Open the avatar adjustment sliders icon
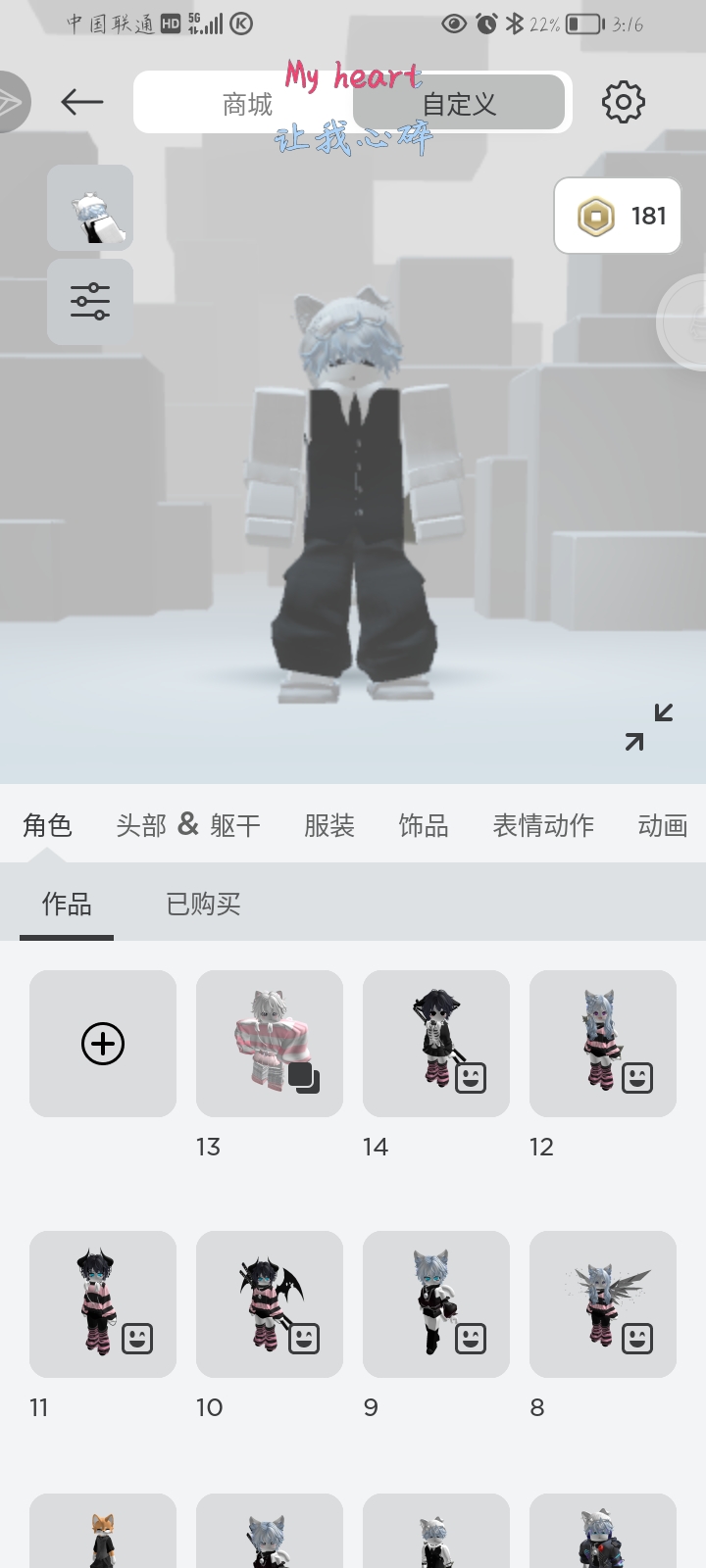 (x=90, y=302)
